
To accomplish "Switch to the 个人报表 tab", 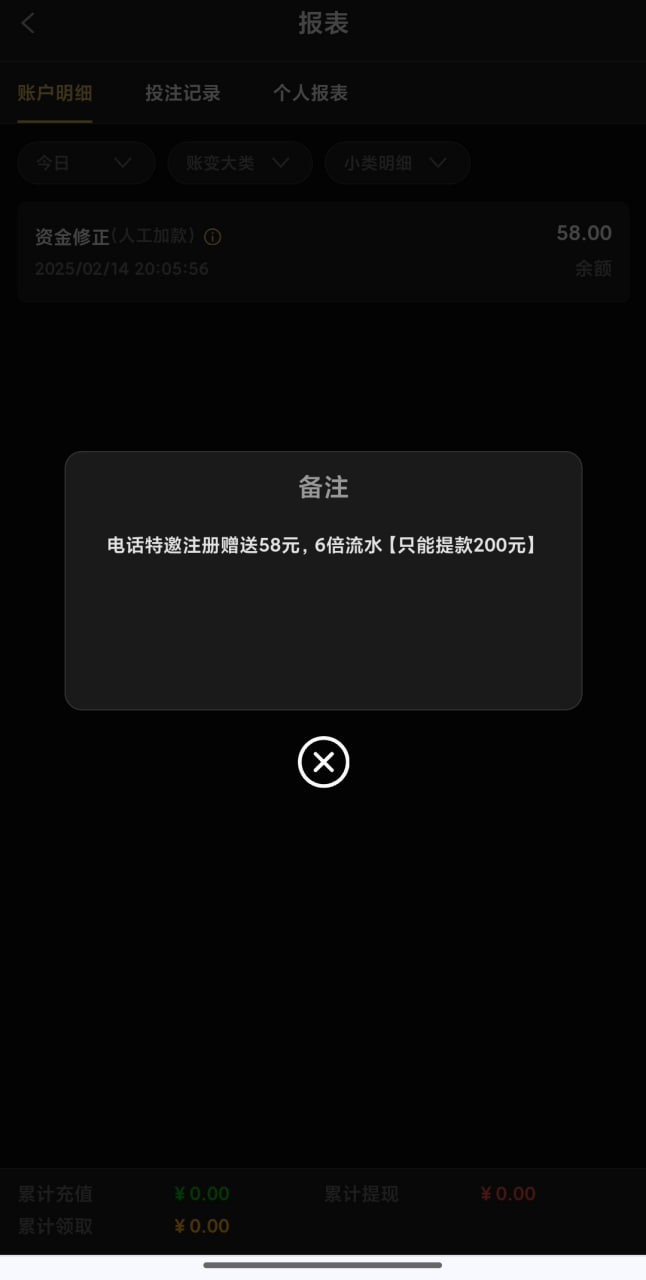I will pyautogui.click(x=310, y=93).
